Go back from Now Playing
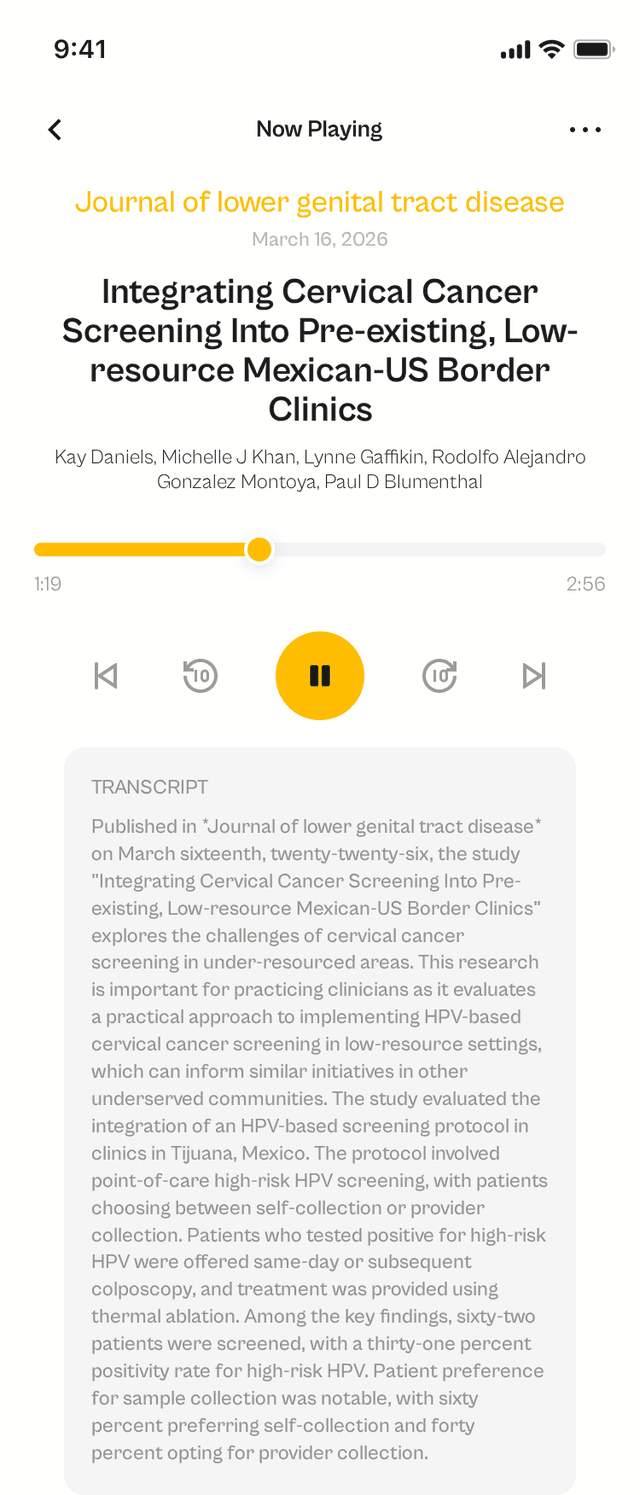This screenshot has height=1495, width=640. coord(55,129)
